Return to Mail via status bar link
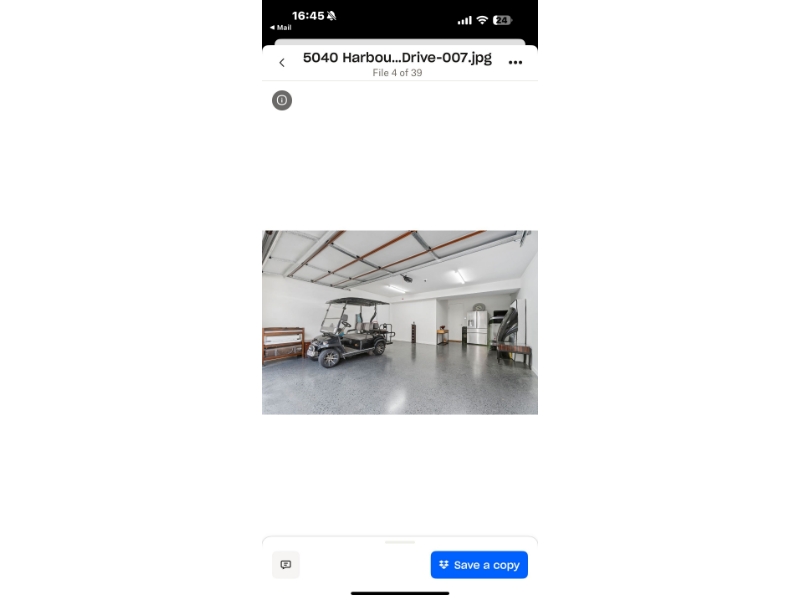800x600 pixels. 281,28
